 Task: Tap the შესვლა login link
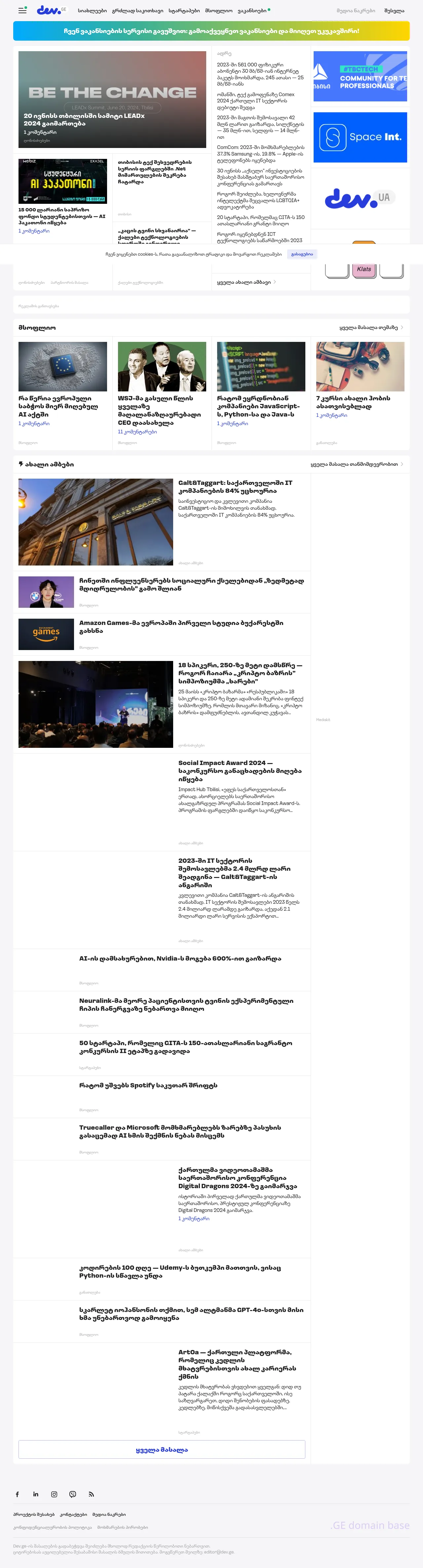[x=394, y=10]
